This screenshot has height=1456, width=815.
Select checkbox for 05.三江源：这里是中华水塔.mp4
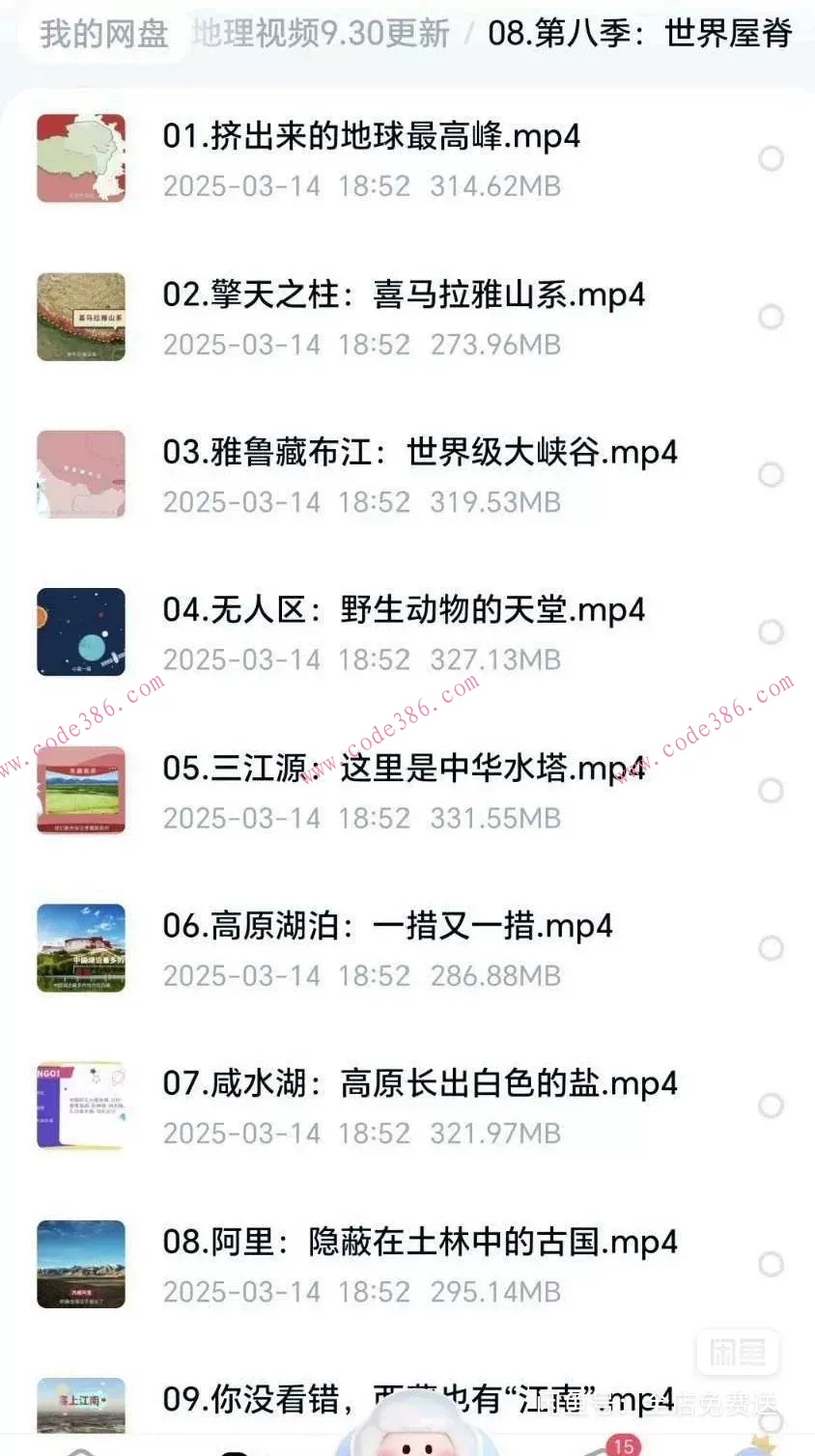coord(772,791)
